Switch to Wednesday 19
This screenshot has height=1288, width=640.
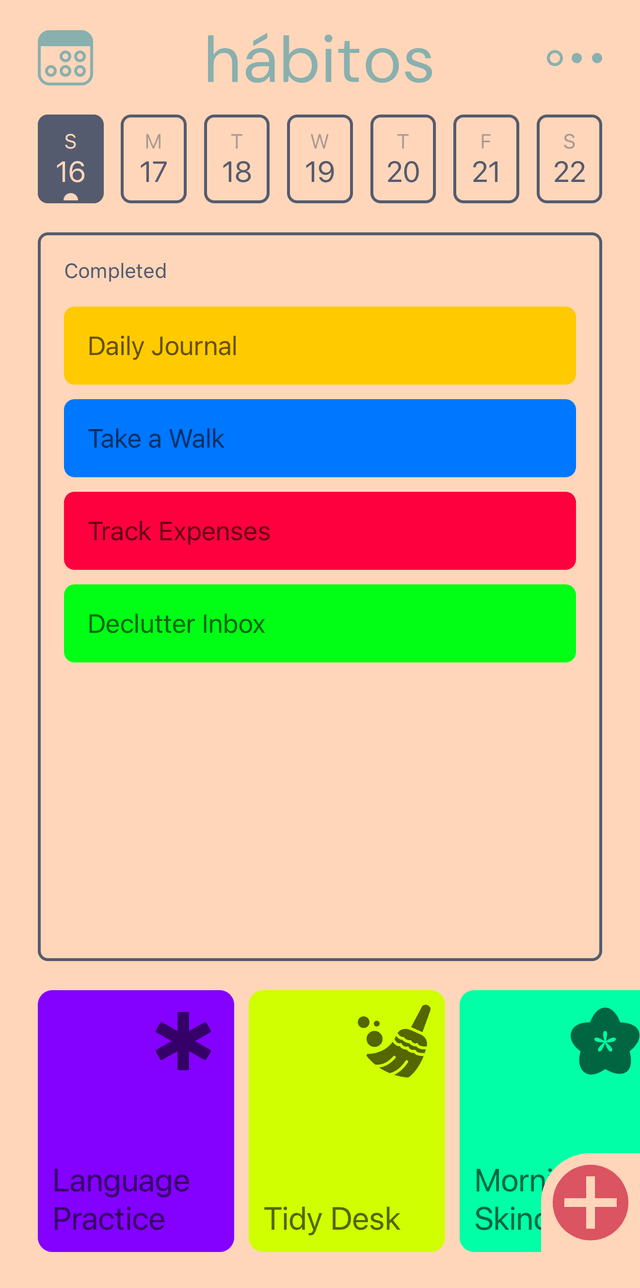[320, 159]
